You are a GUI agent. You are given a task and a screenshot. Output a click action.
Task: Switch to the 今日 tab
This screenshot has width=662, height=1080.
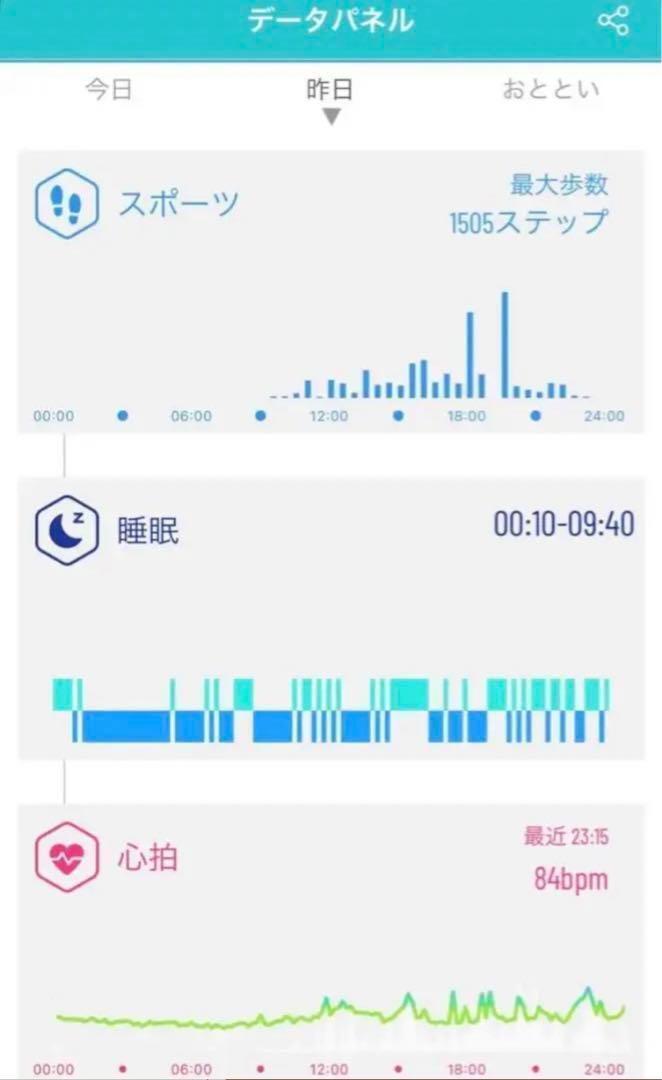[x=109, y=90]
